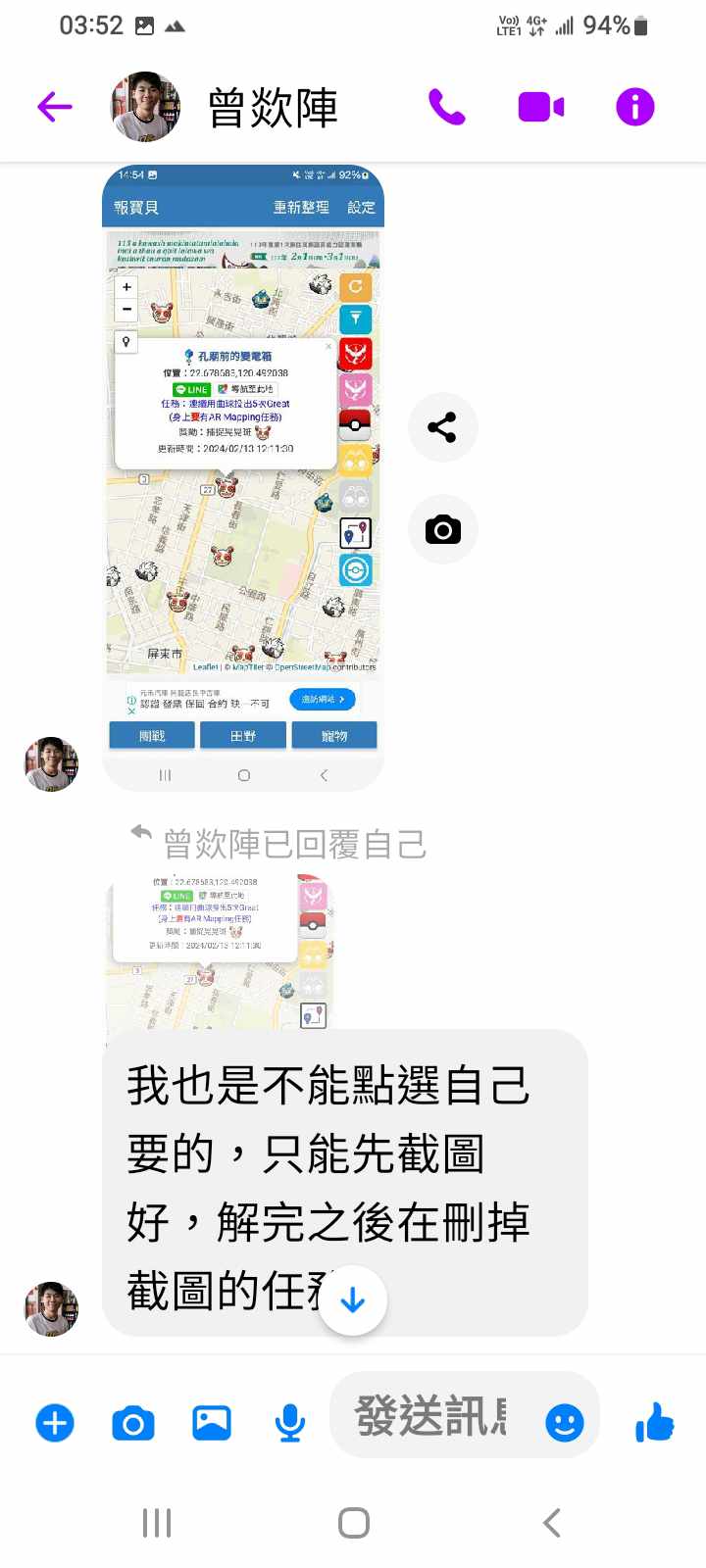Image resolution: width=706 pixels, height=1568 pixels.
Task: Open the replied-to cropped screenshot
Action: click(x=220, y=951)
